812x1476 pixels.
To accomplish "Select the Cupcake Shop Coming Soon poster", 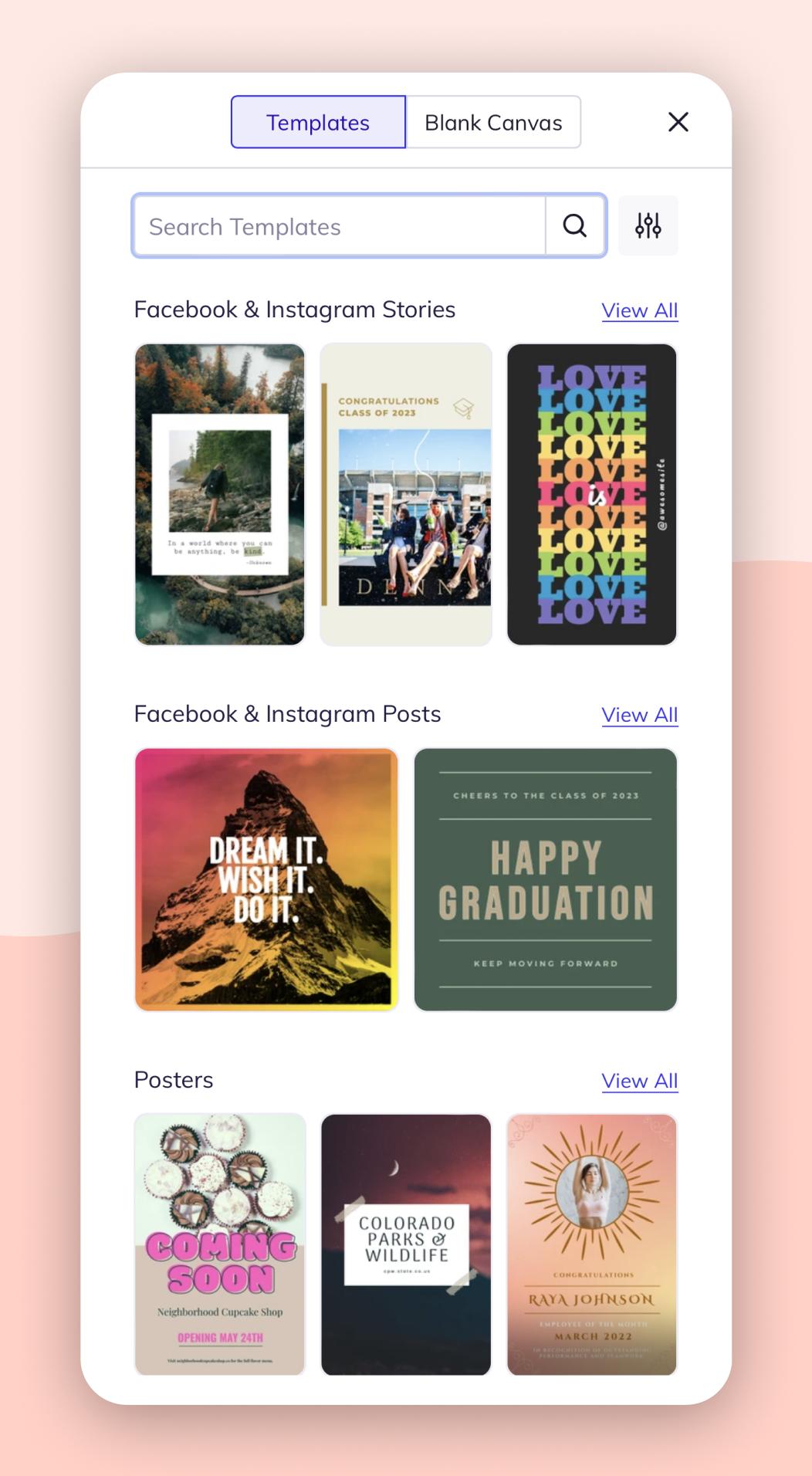I will (219, 1245).
